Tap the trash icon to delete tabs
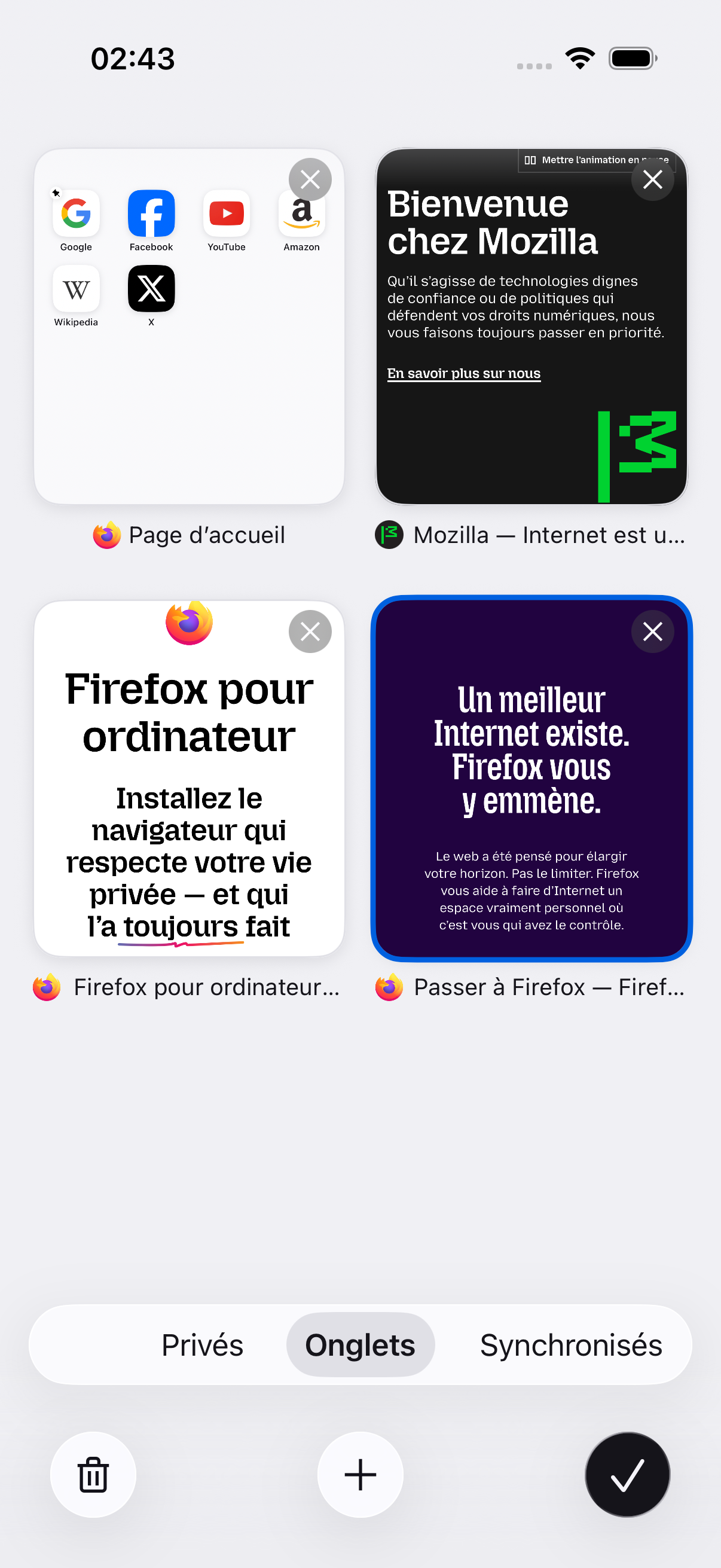The width and height of the screenshot is (721, 1568). 93,1474
